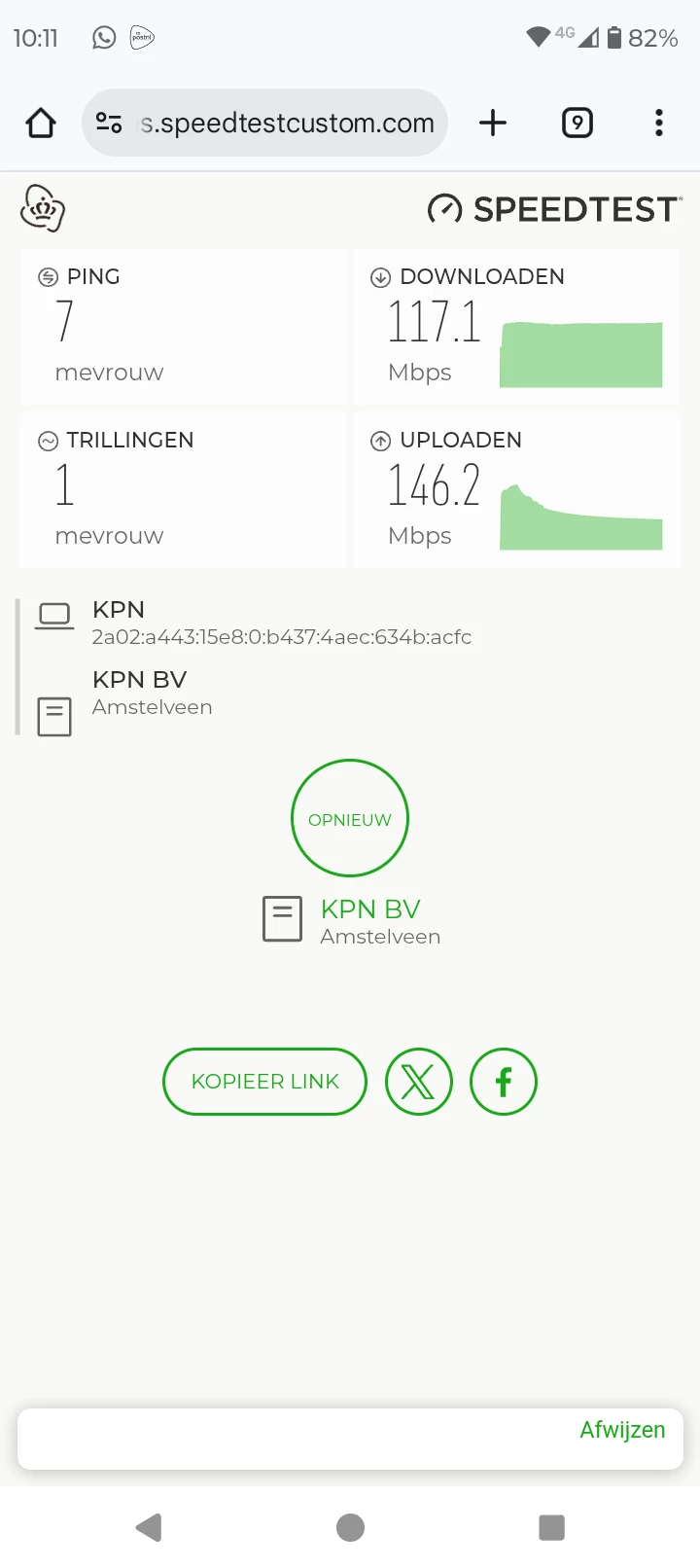
Task: Copy the result link with KOPIEER LINK
Action: (264, 1081)
